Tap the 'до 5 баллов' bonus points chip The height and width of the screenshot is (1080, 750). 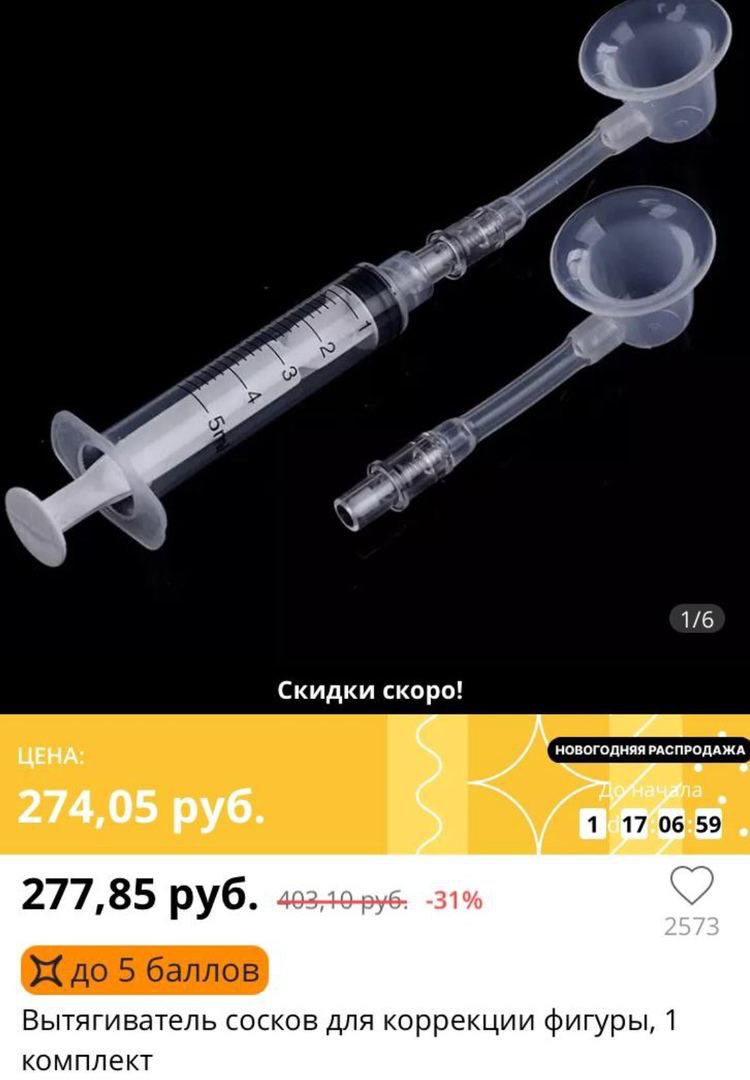(x=145, y=970)
